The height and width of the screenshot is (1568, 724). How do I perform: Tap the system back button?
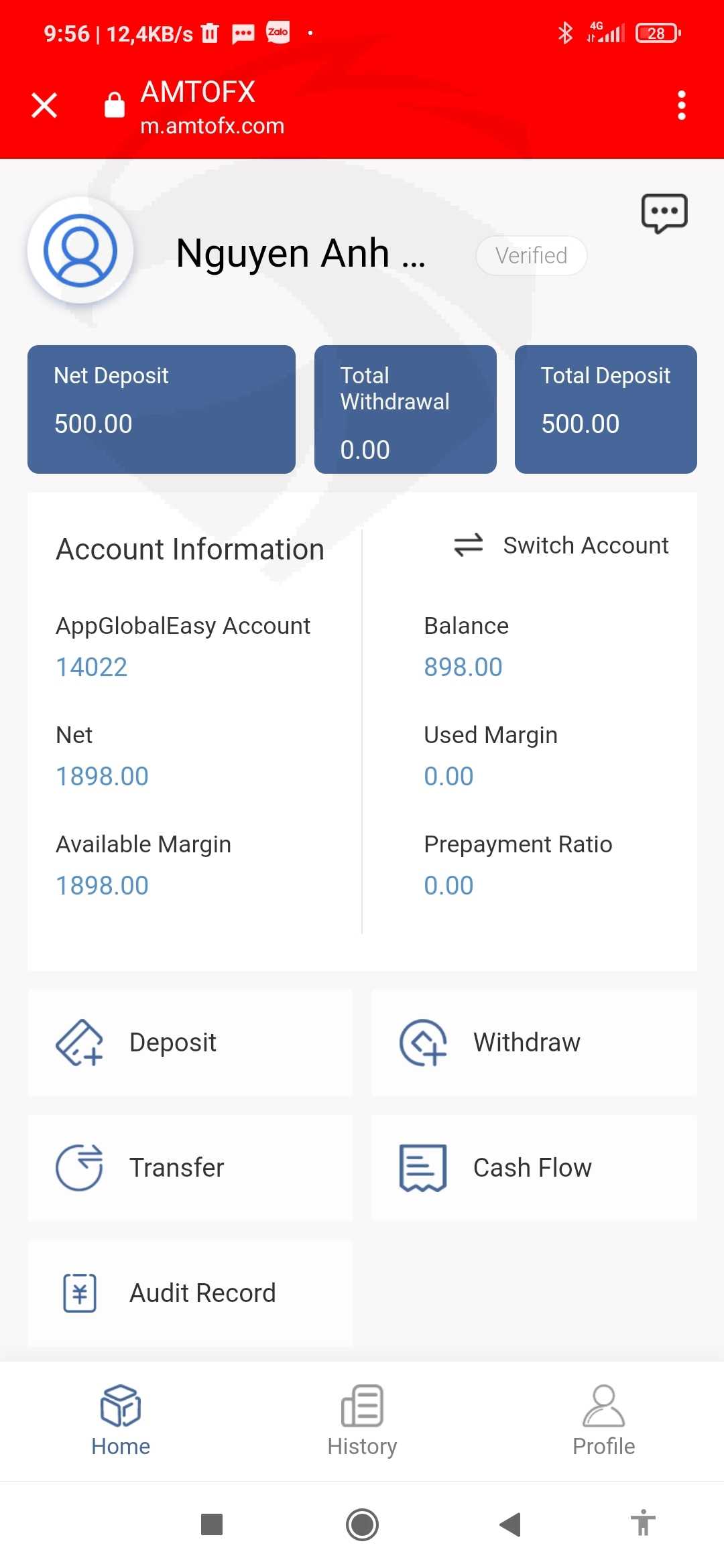510,1524
